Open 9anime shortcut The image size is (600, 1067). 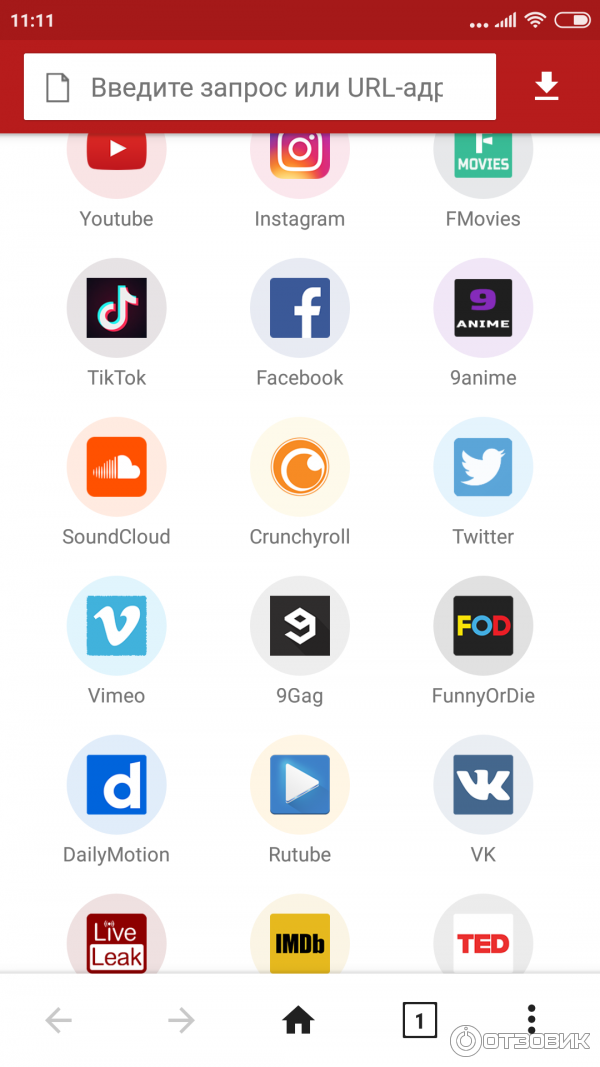[x=483, y=308]
